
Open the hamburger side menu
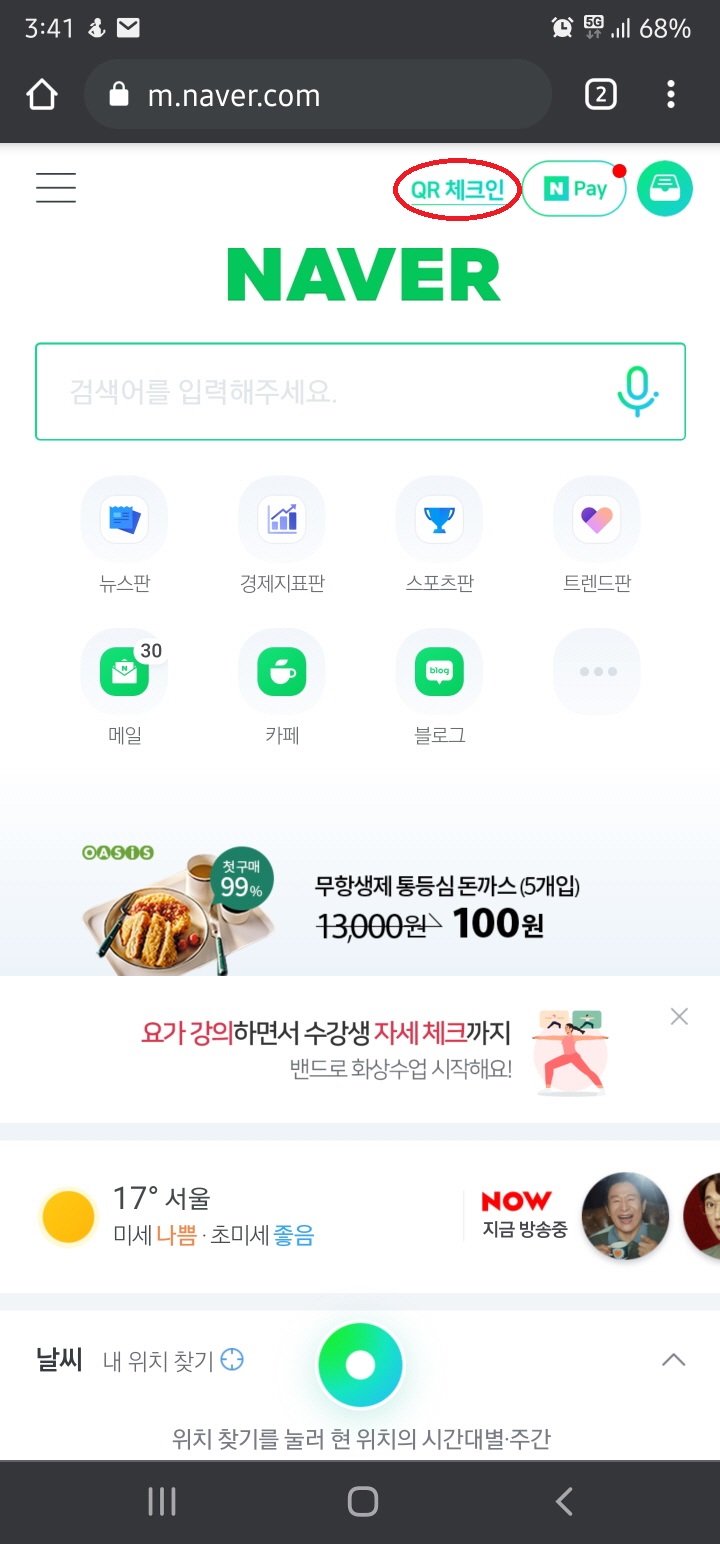(x=56, y=188)
